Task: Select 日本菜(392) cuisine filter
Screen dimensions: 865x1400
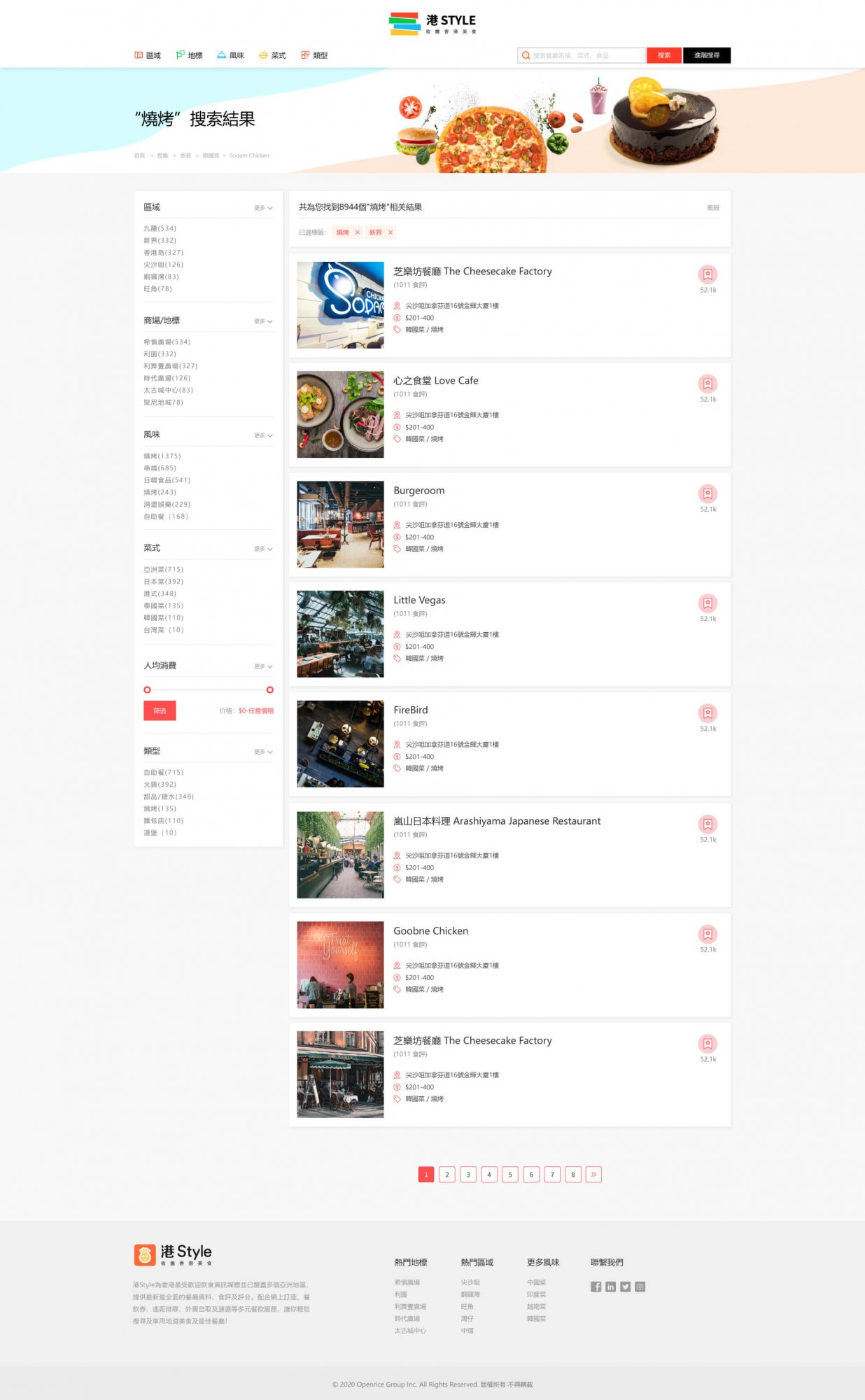Action: [163, 582]
